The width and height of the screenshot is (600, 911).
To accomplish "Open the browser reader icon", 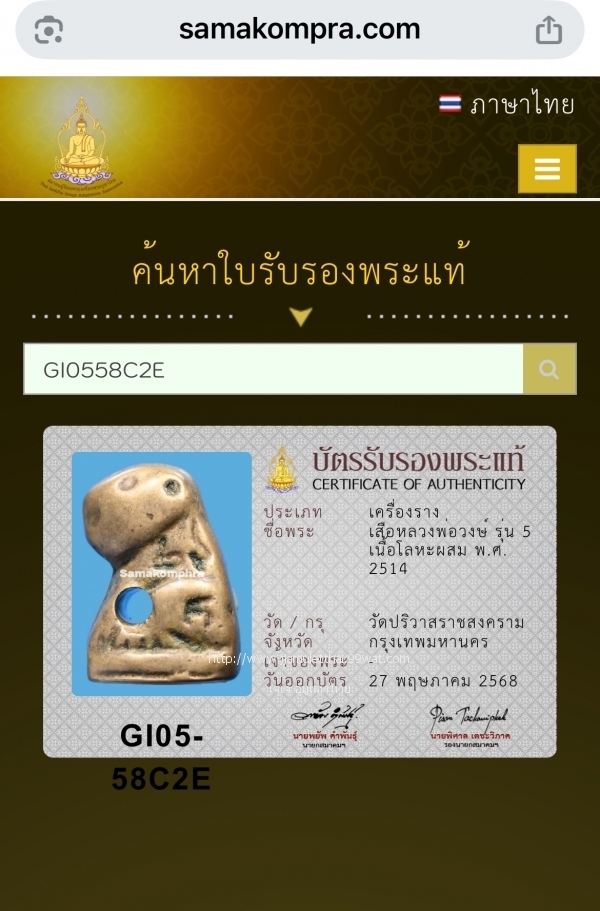I will [49, 31].
